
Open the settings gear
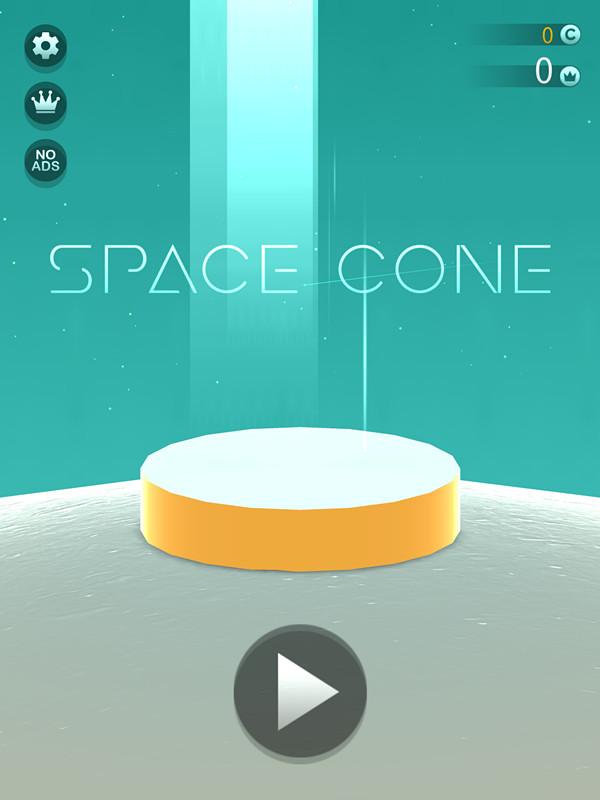45,46
